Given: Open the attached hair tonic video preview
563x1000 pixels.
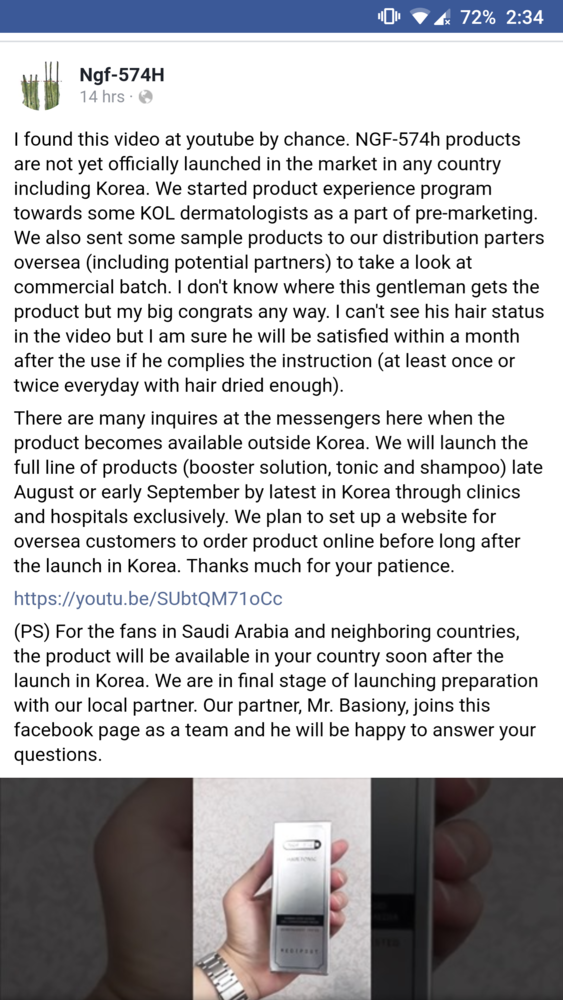Looking at the screenshot, I should click(281, 888).
